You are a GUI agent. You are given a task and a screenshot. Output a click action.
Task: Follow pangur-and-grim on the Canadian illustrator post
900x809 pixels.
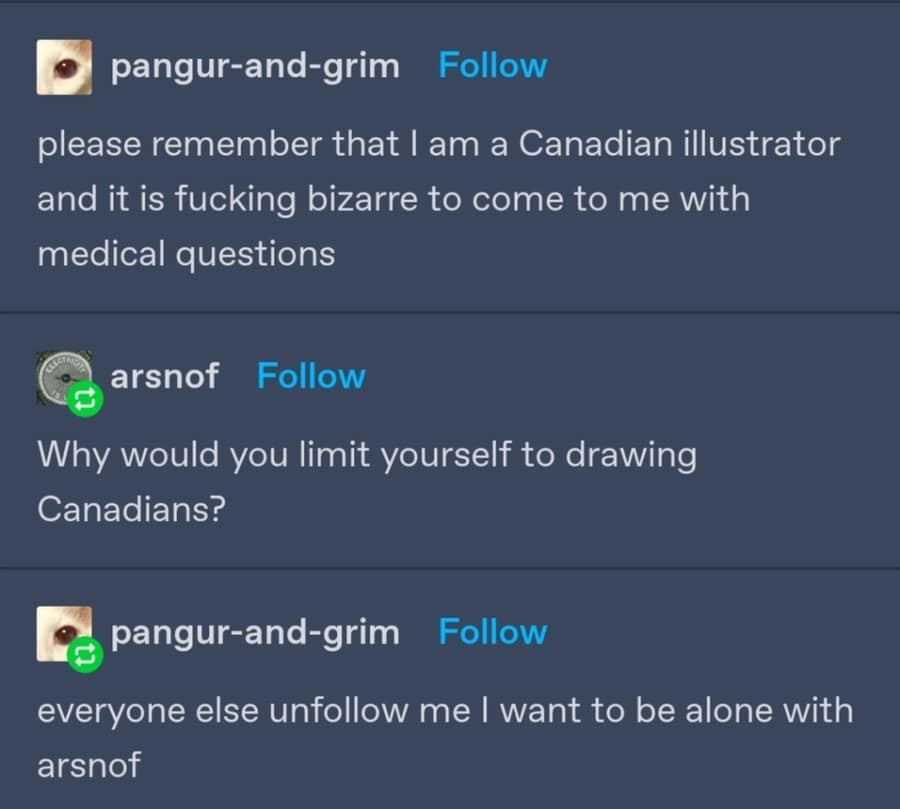tap(492, 66)
